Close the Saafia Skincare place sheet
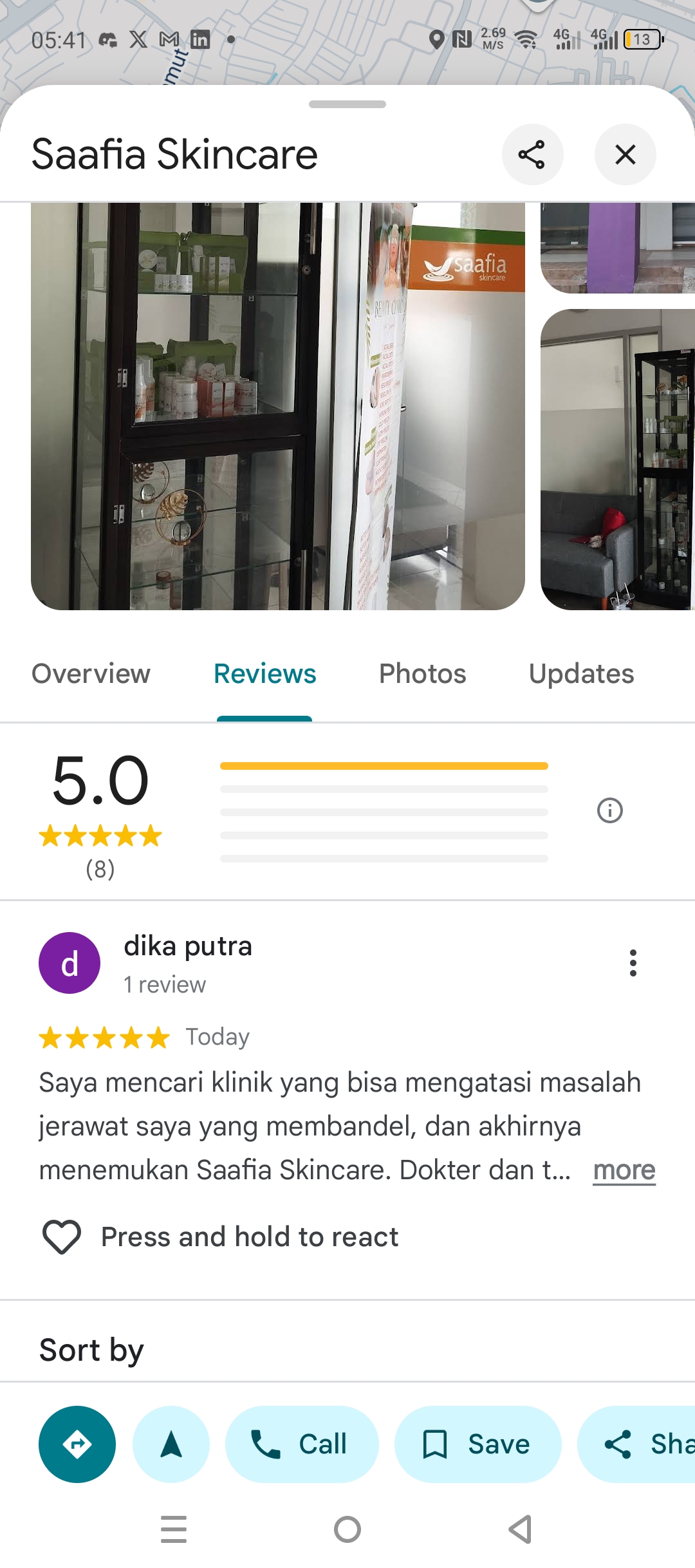This screenshot has height=1568, width=695. 625,154
